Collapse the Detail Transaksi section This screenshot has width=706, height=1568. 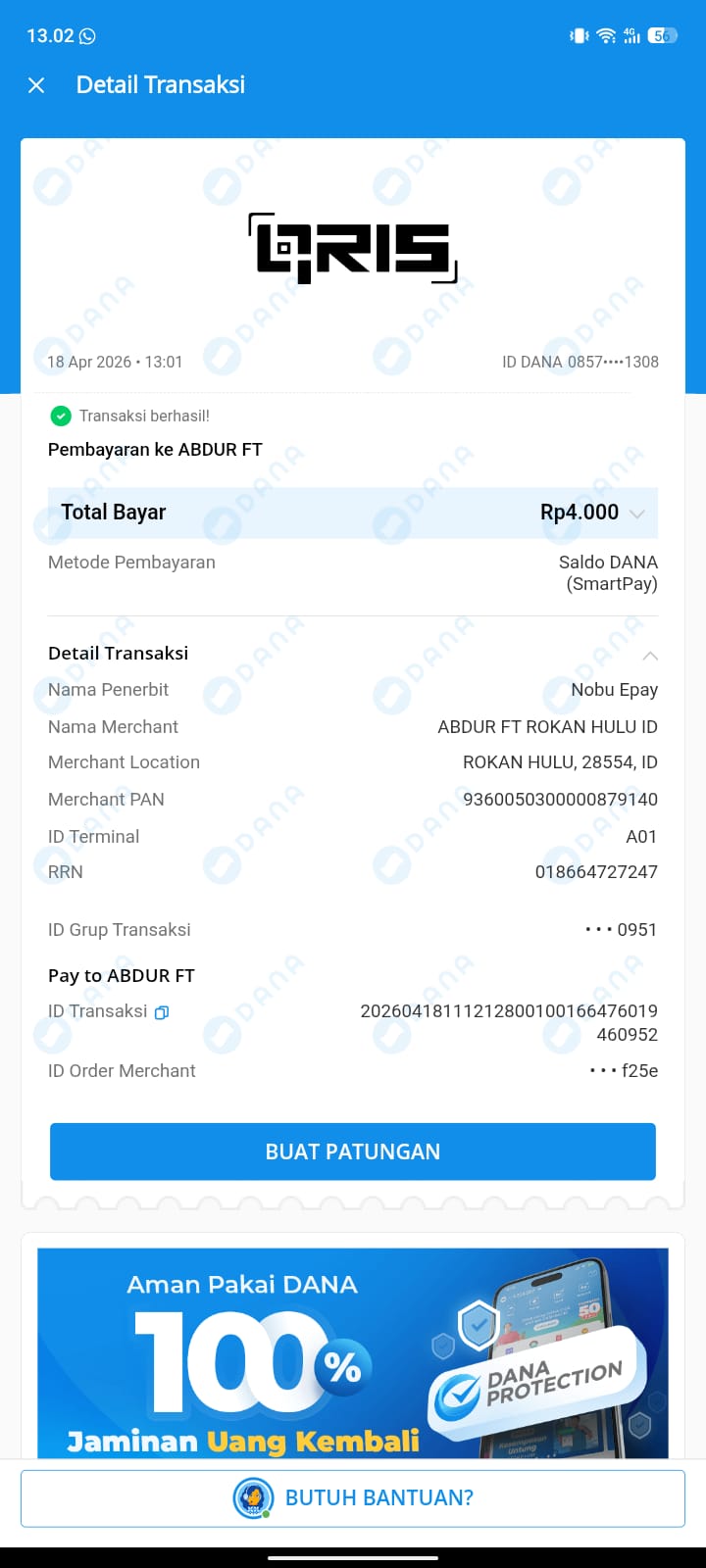(x=649, y=655)
